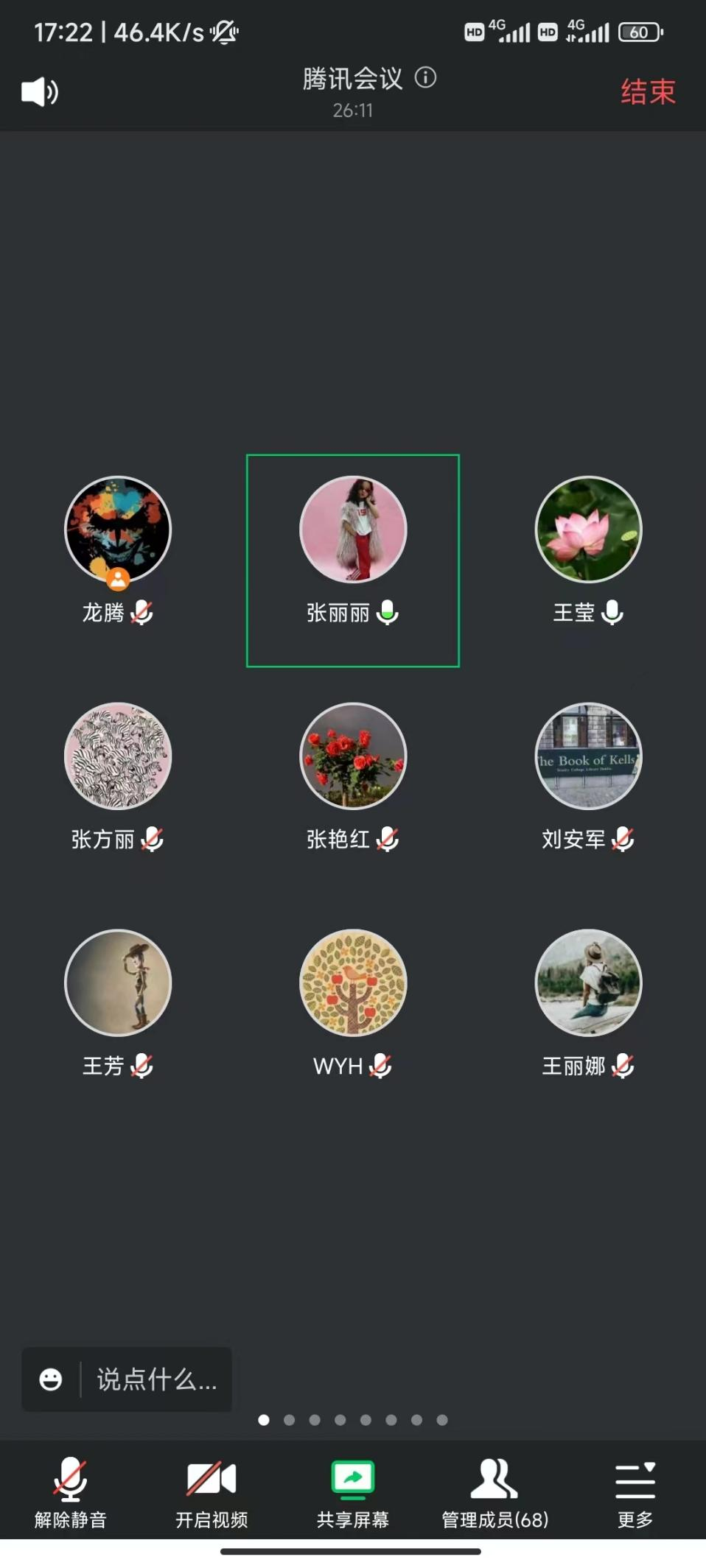Select participant 张丽丽
This screenshot has width=706, height=1568.
point(353,530)
